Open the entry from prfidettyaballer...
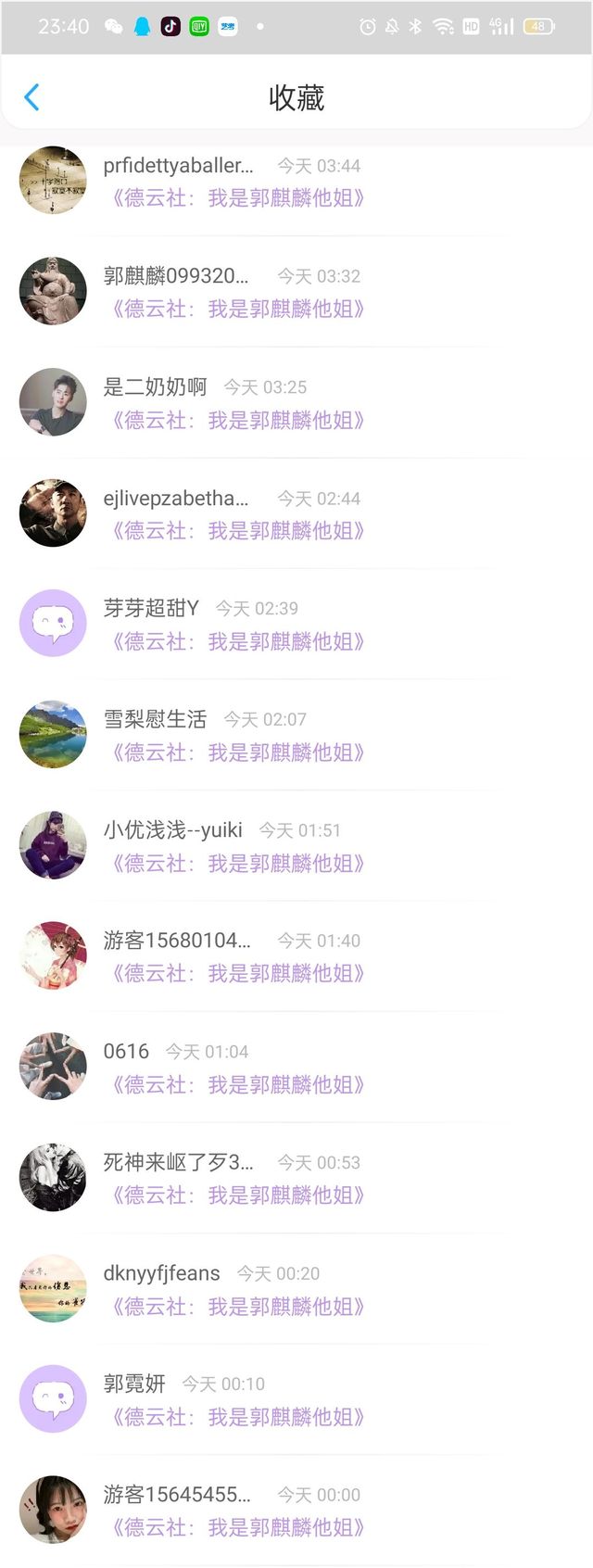 click(296, 181)
